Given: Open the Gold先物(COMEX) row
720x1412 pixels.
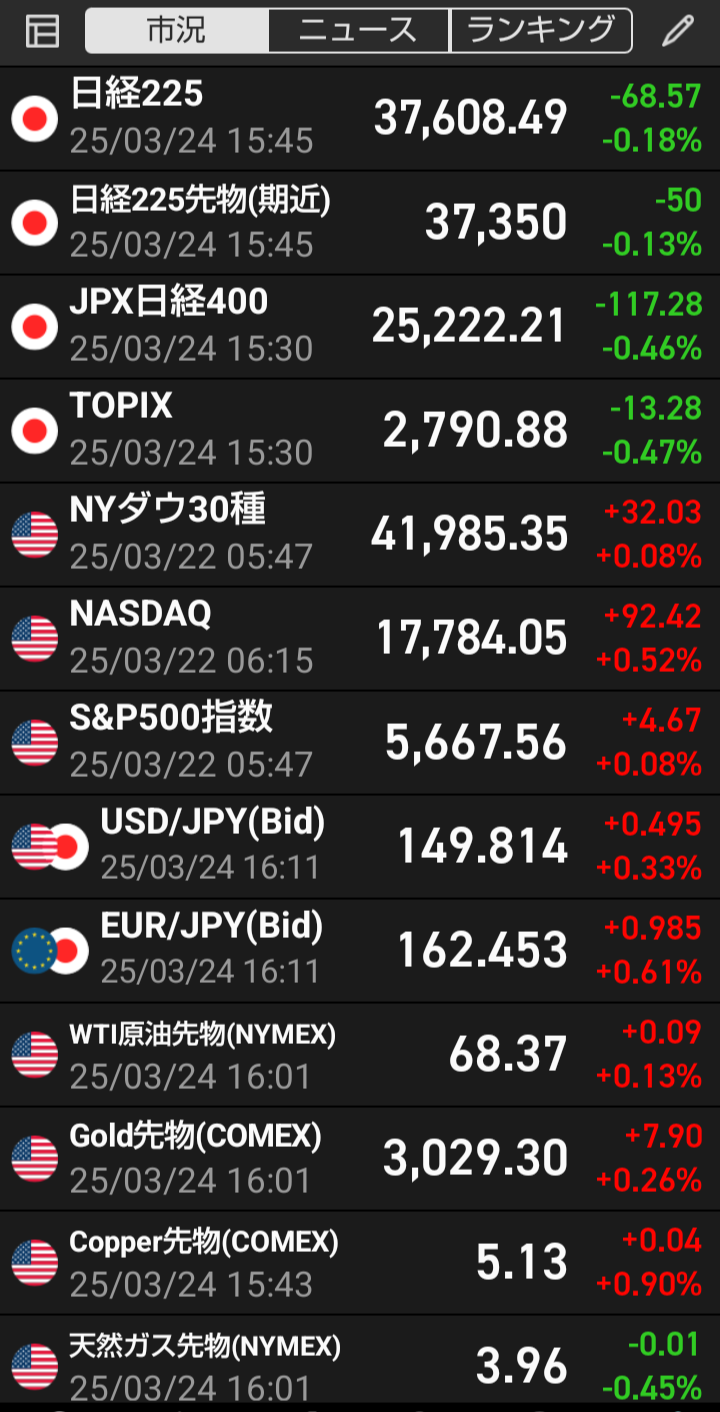Looking at the screenshot, I should pos(360,1159).
